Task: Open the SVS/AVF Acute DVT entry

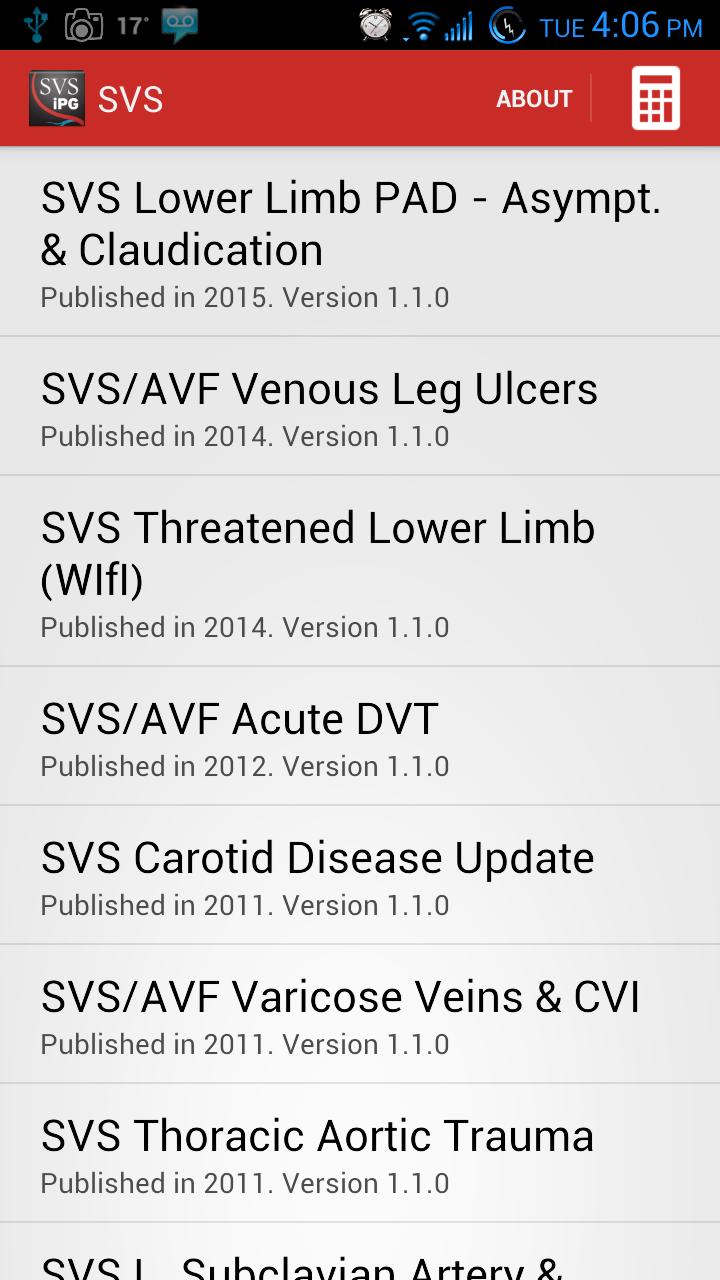Action: coord(360,735)
